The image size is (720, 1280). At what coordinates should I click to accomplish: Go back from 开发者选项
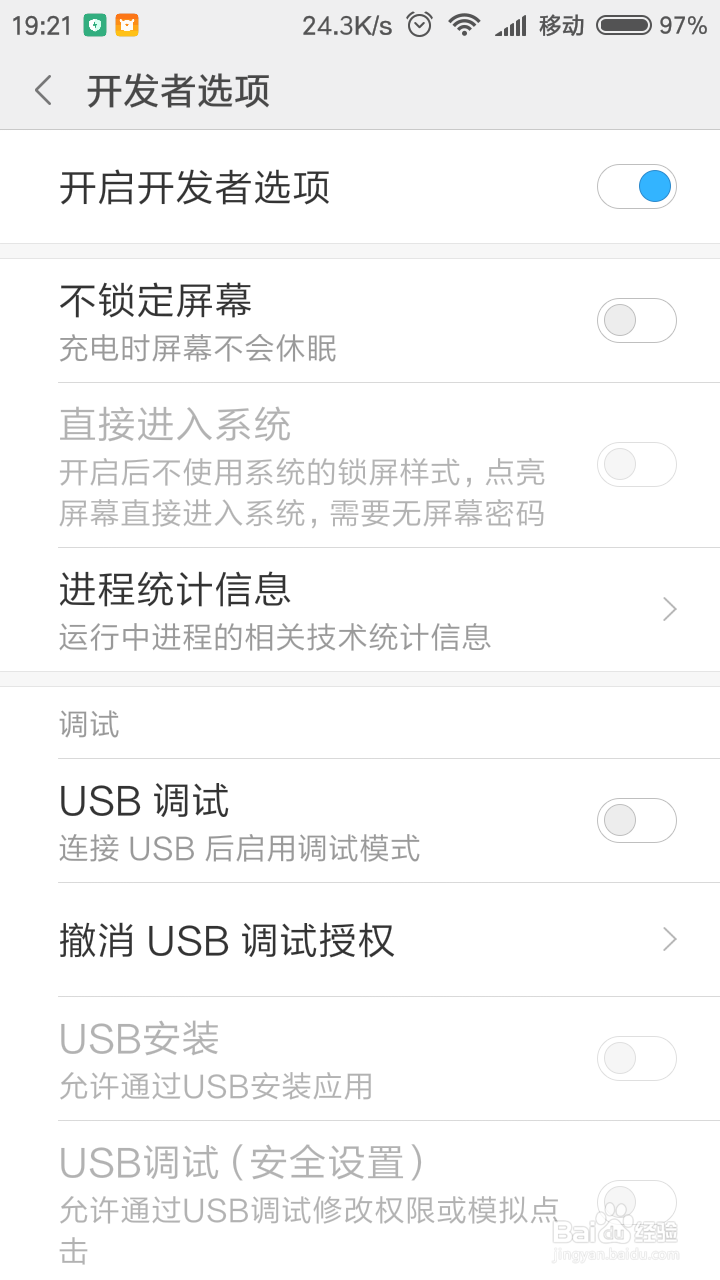click(x=43, y=91)
